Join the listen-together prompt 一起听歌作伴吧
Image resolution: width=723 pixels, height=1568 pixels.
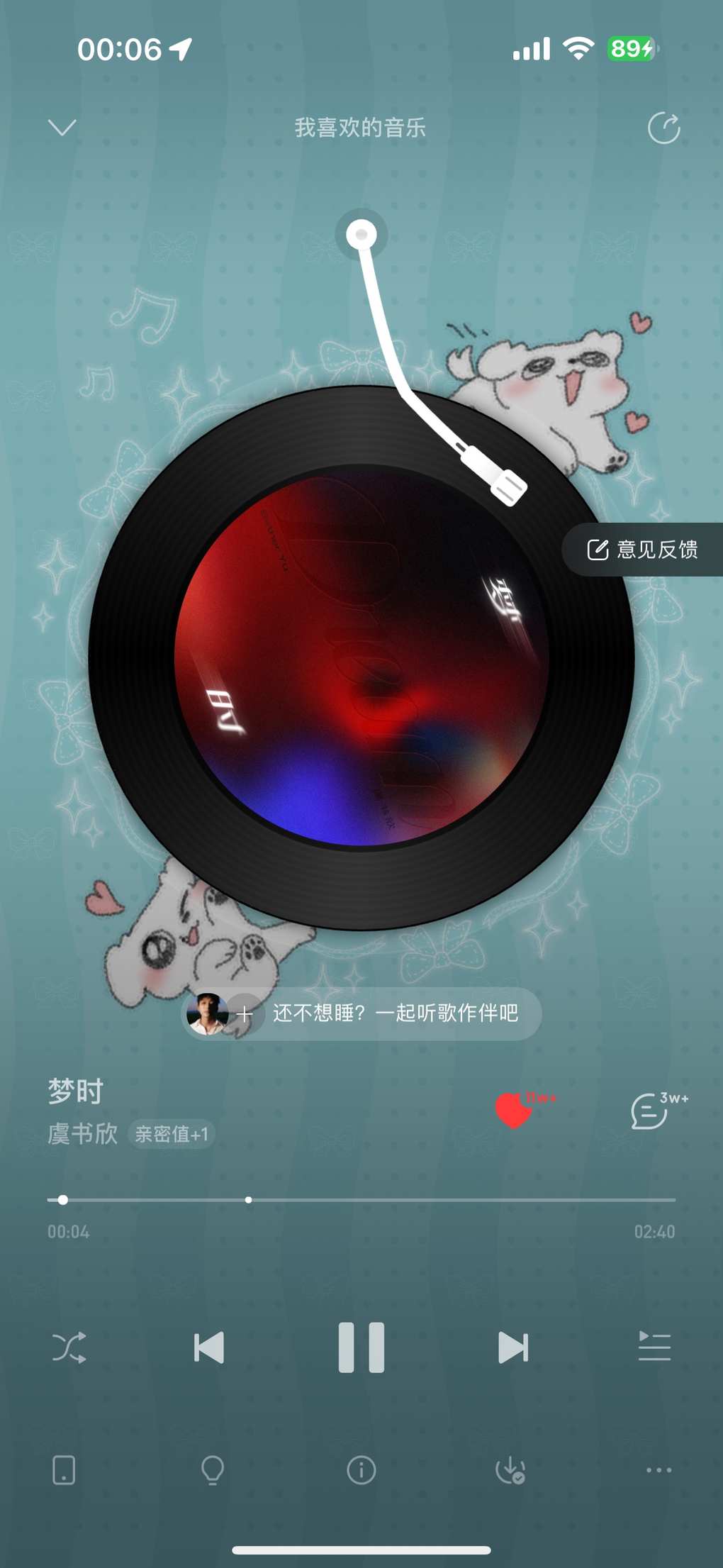(x=394, y=1013)
